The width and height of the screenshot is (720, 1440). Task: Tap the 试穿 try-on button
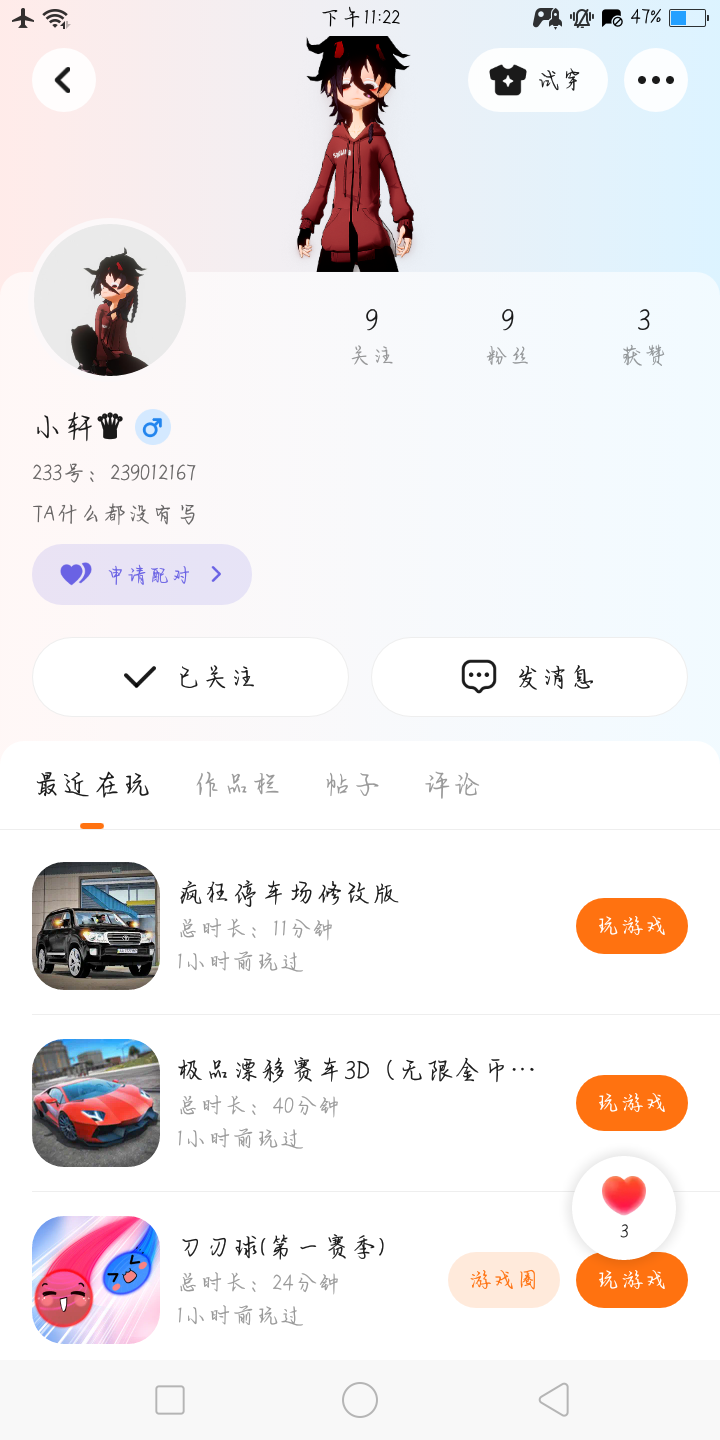537,80
